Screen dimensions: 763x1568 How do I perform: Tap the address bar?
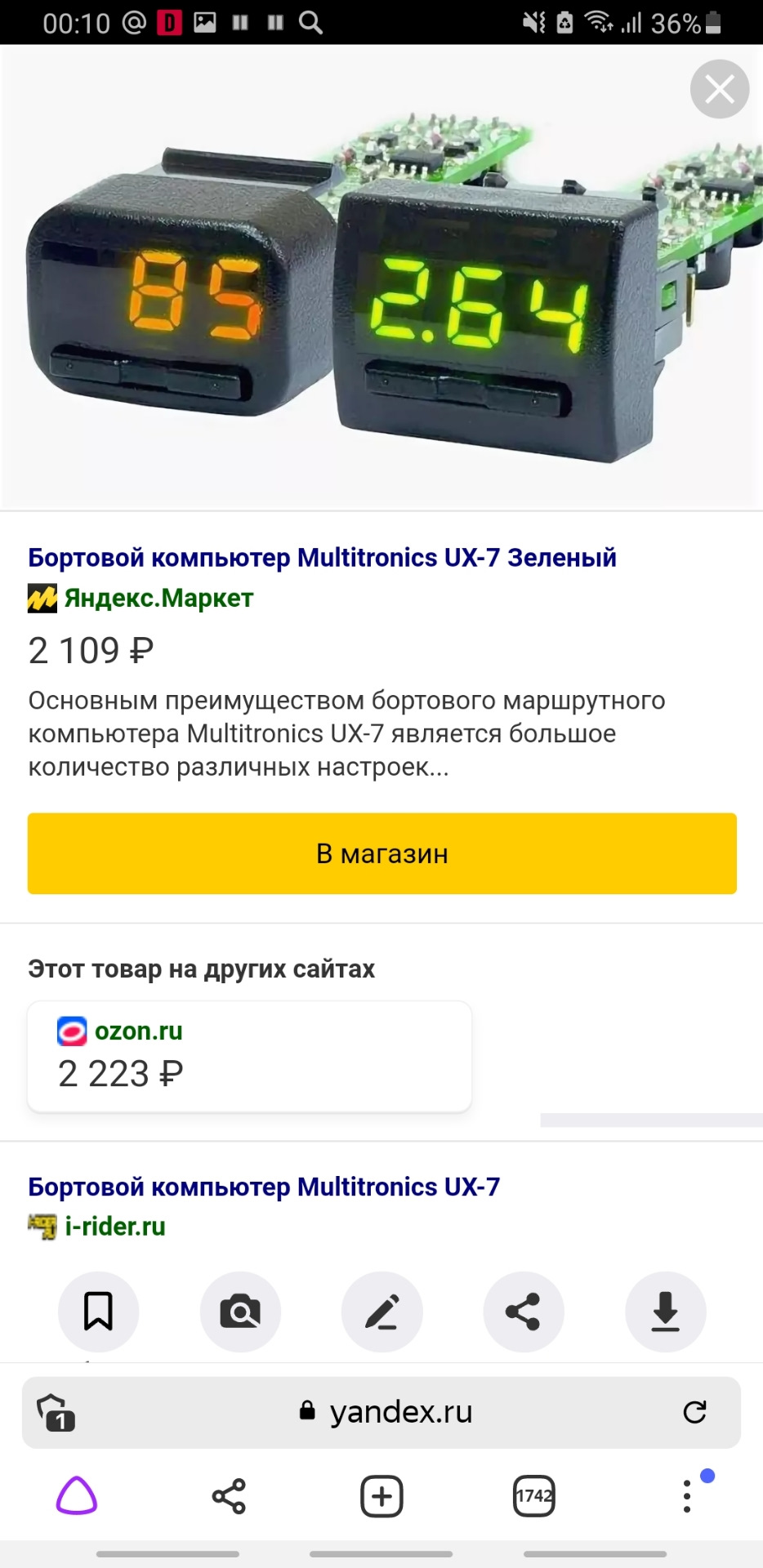400,1412
